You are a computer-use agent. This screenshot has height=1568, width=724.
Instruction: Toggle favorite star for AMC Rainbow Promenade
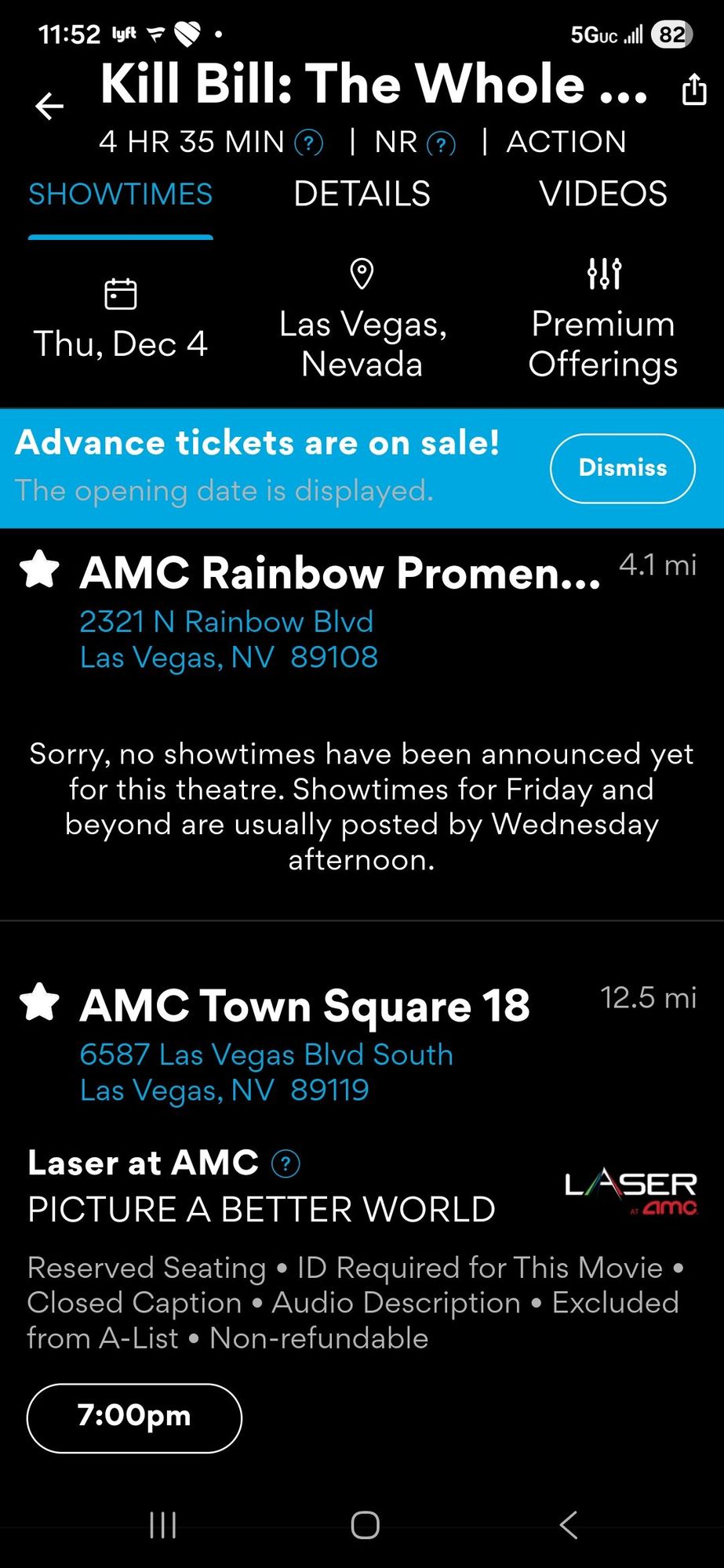point(39,569)
